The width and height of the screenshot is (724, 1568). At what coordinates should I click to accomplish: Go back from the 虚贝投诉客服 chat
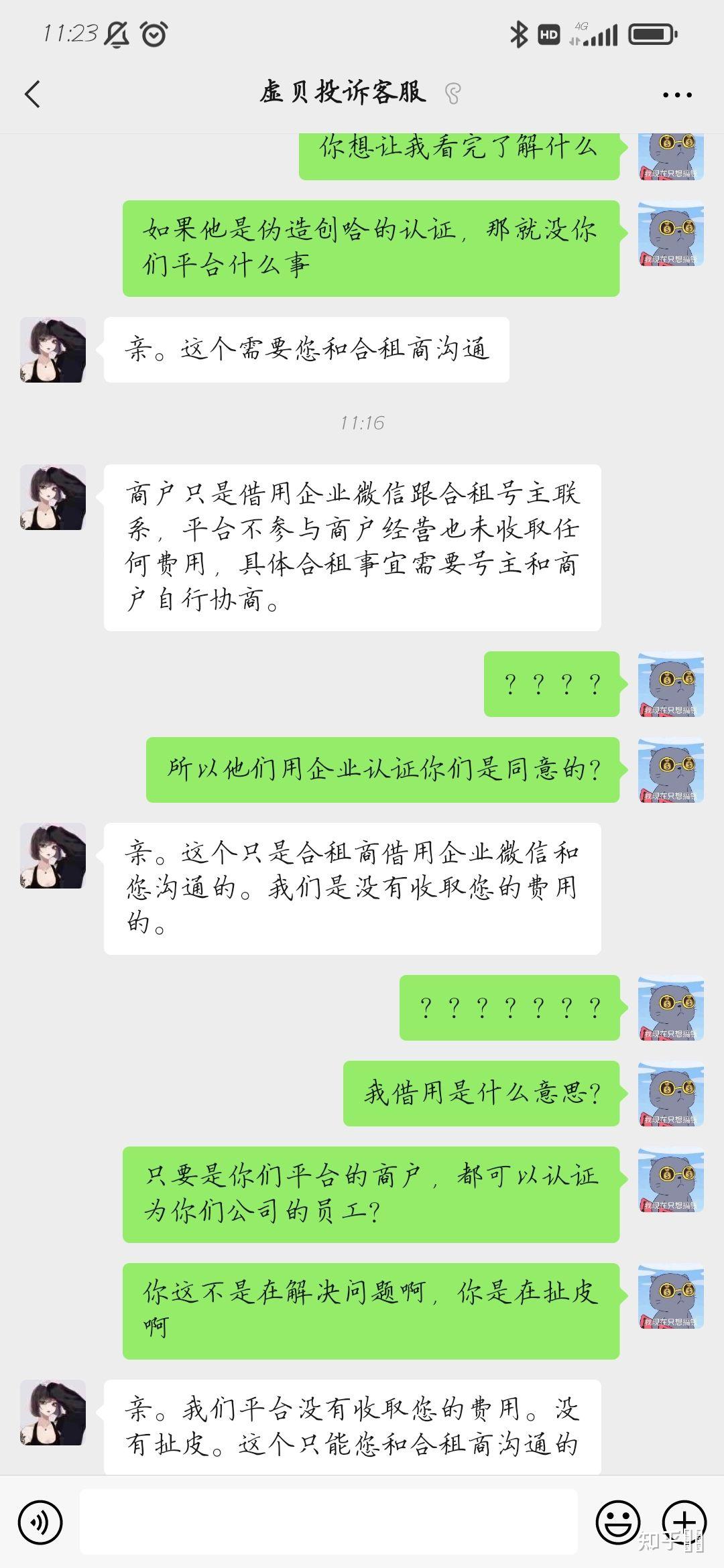click(32, 94)
